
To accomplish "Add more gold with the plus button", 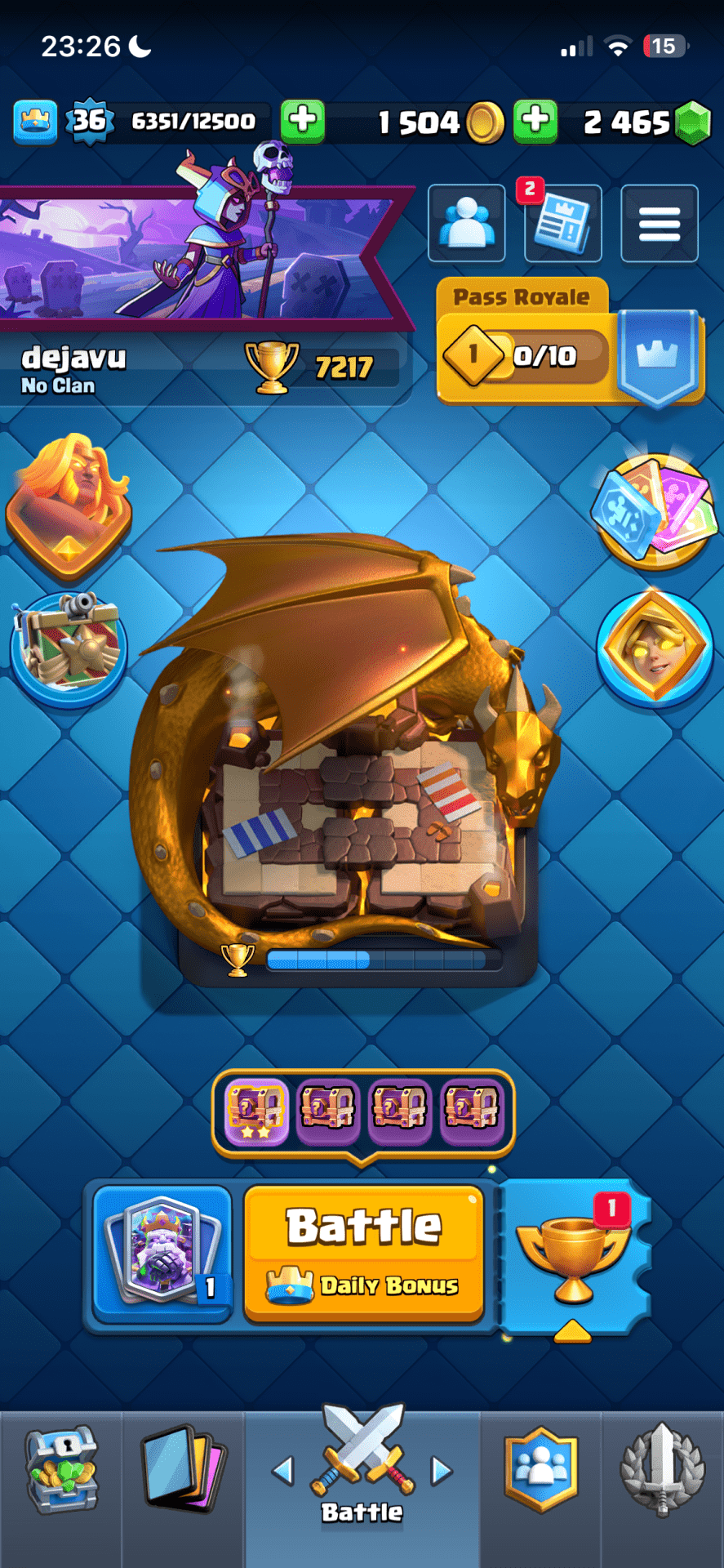I will pos(535,121).
